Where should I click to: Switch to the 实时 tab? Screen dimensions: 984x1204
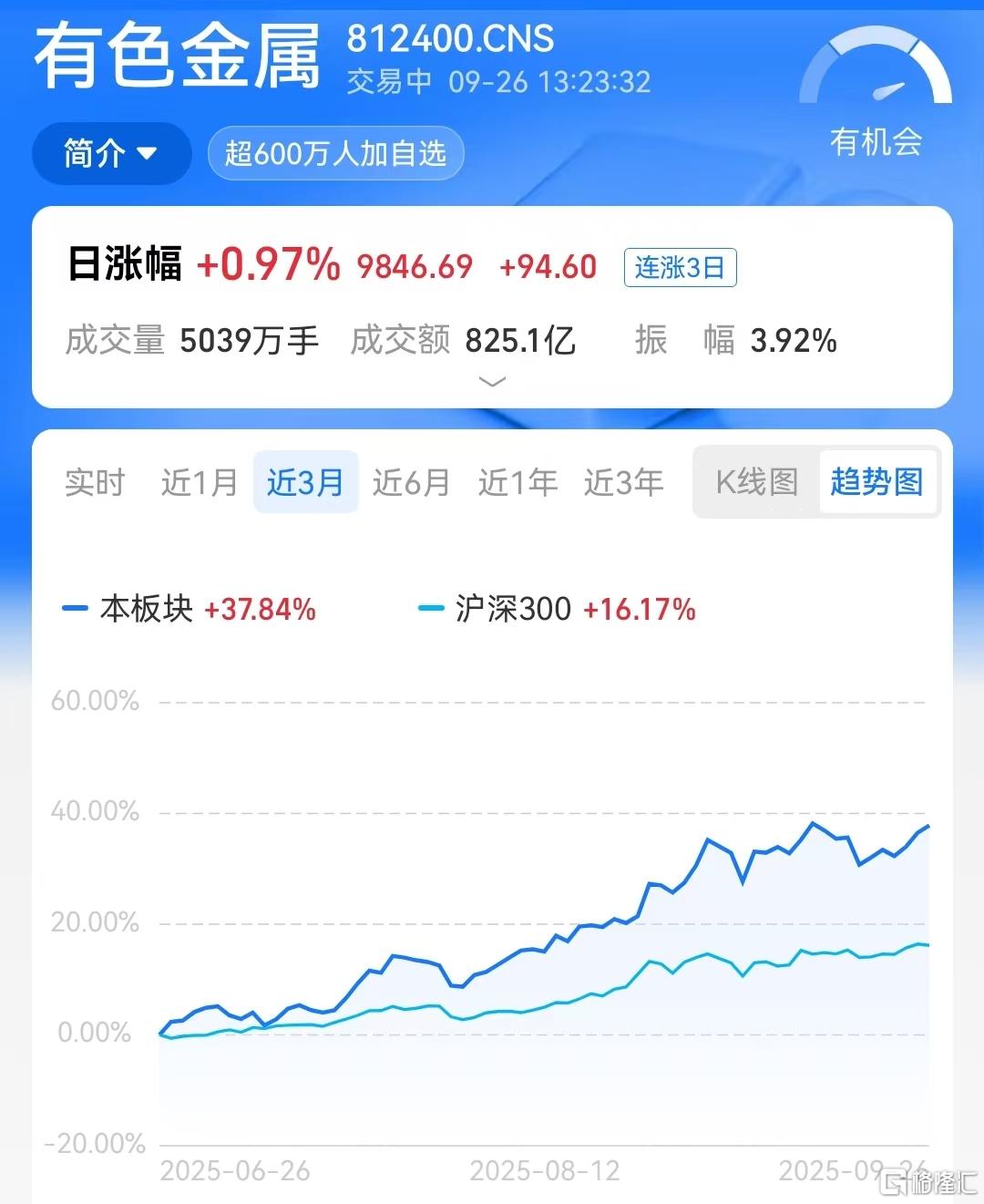(95, 482)
